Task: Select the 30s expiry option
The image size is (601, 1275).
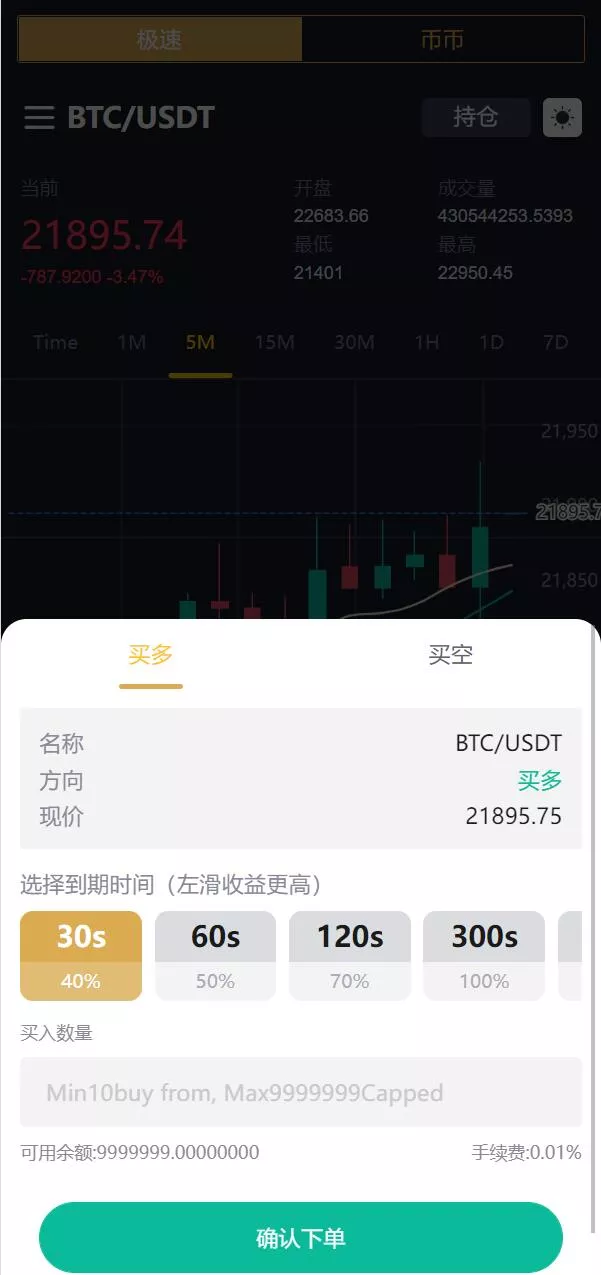Action: click(81, 955)
